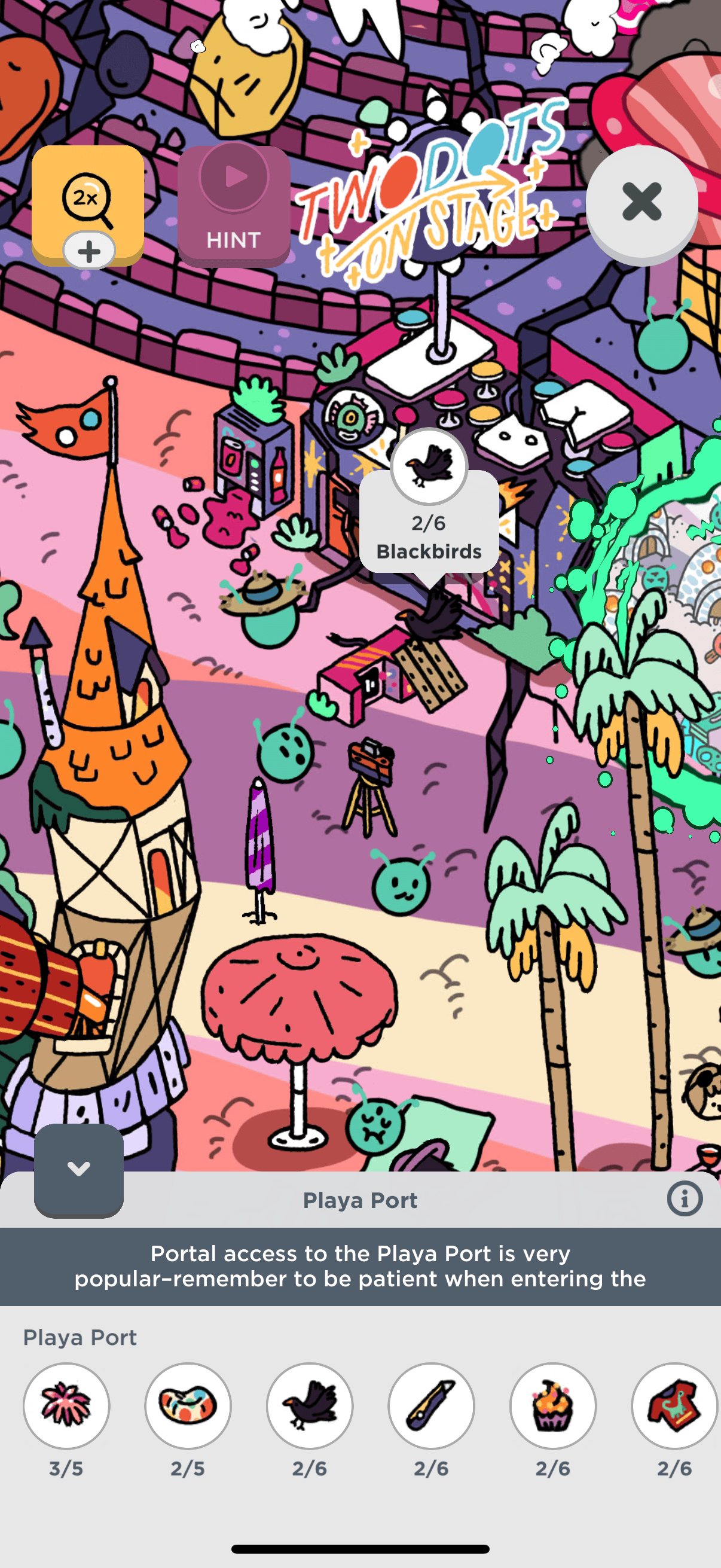
Task: Select the red dinosaur shirt item
Action: [674, 1405]
